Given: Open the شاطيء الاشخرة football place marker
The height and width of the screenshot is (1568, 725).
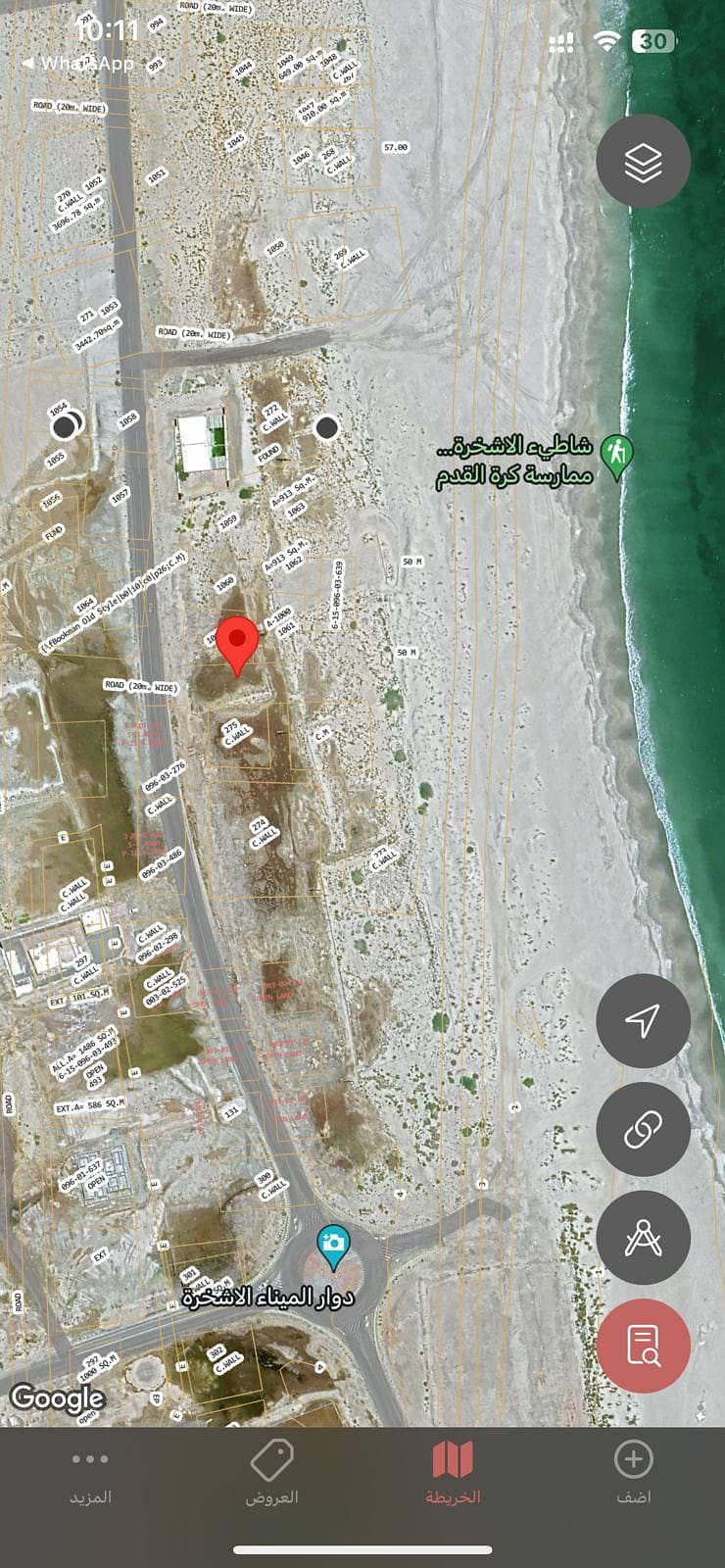Looking at the screenshot, I should coord(616,458).
